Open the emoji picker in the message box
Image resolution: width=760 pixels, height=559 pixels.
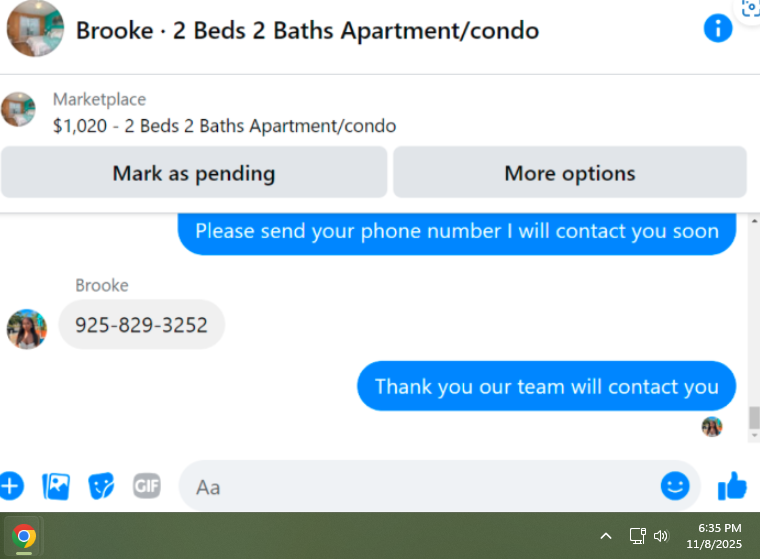point(675,486)
